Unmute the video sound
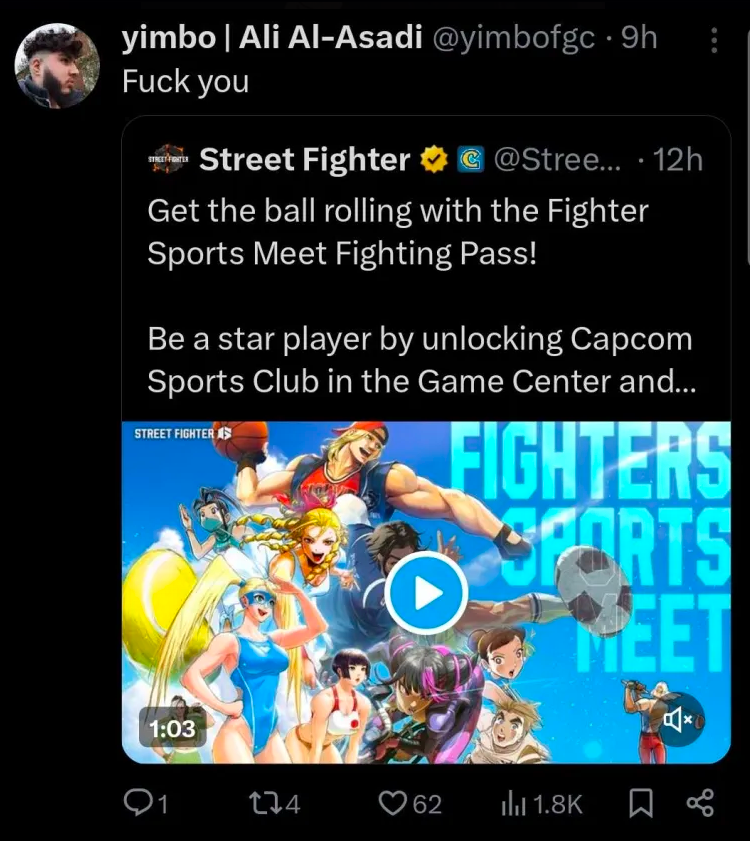750x841 pixels. click(x=681, y=719)
